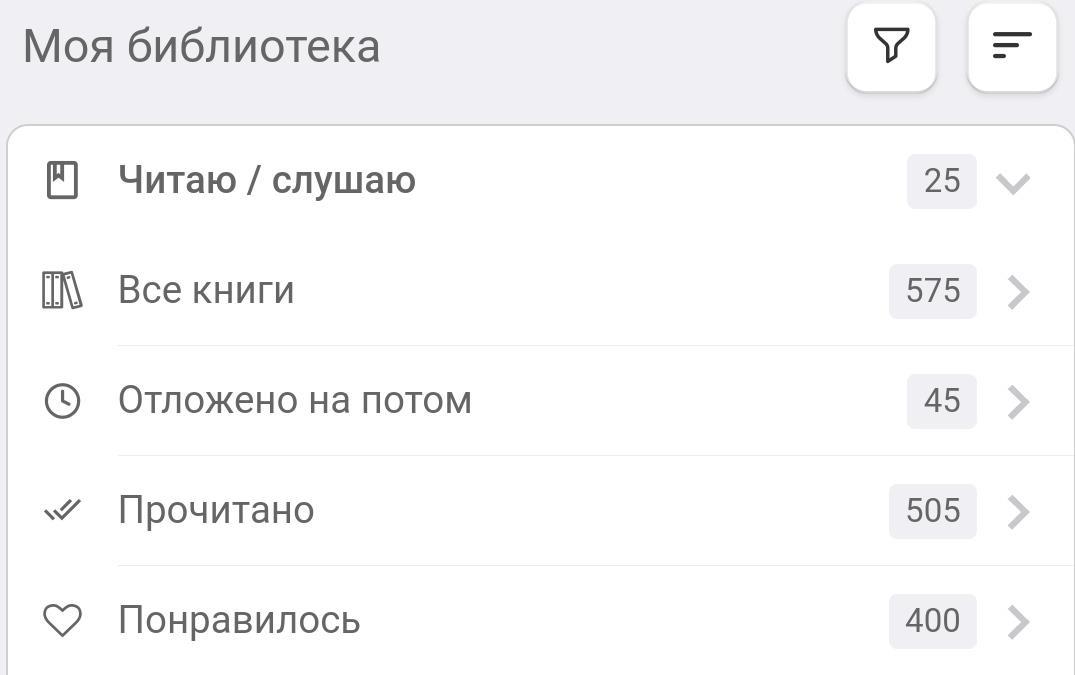This screenshot has height=675, width=1075.
Task: Open the sort options icon
Action: pyautogui.click(x=1012, y=47)
